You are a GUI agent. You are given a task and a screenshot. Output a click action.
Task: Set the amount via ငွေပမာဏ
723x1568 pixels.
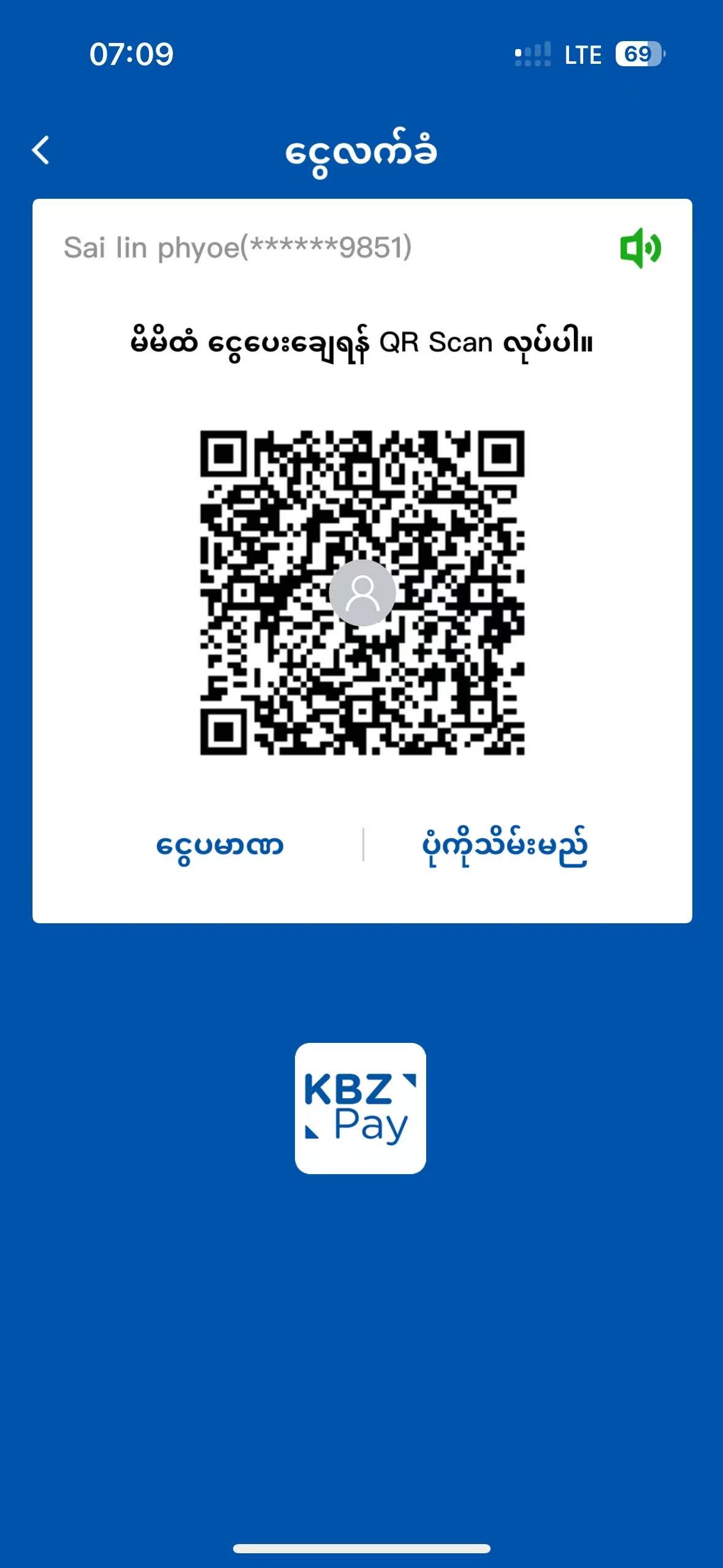220,845
